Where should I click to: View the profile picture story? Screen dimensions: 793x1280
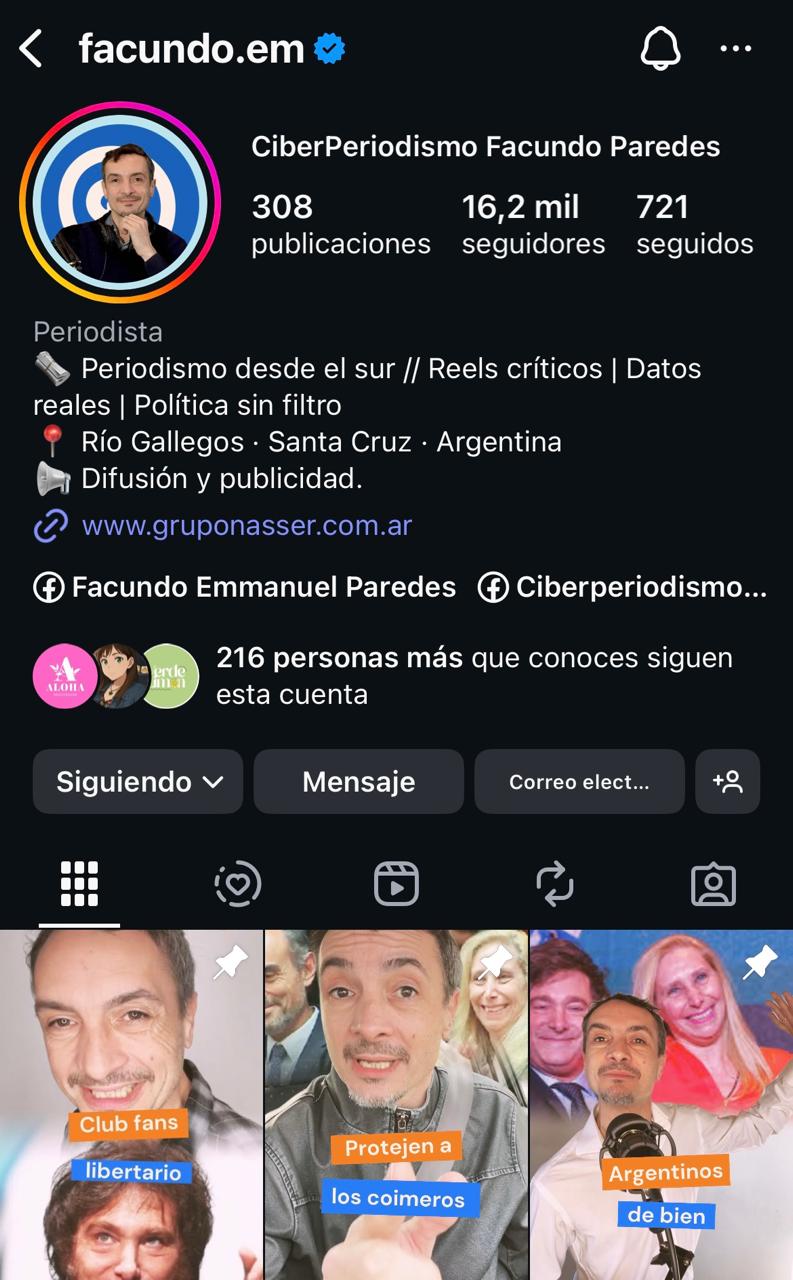tap(120, 202)
